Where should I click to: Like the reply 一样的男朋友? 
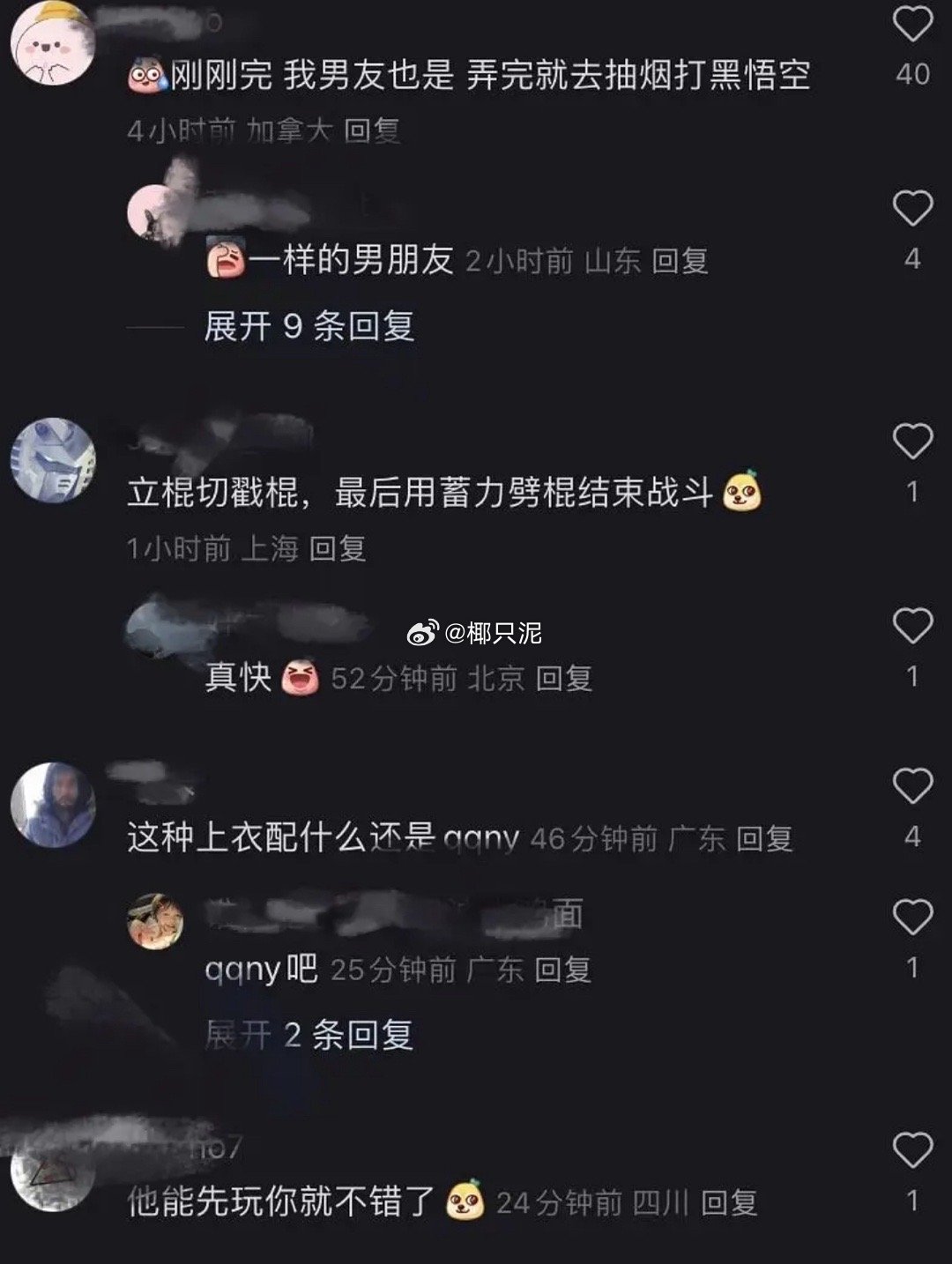[912, 209]
